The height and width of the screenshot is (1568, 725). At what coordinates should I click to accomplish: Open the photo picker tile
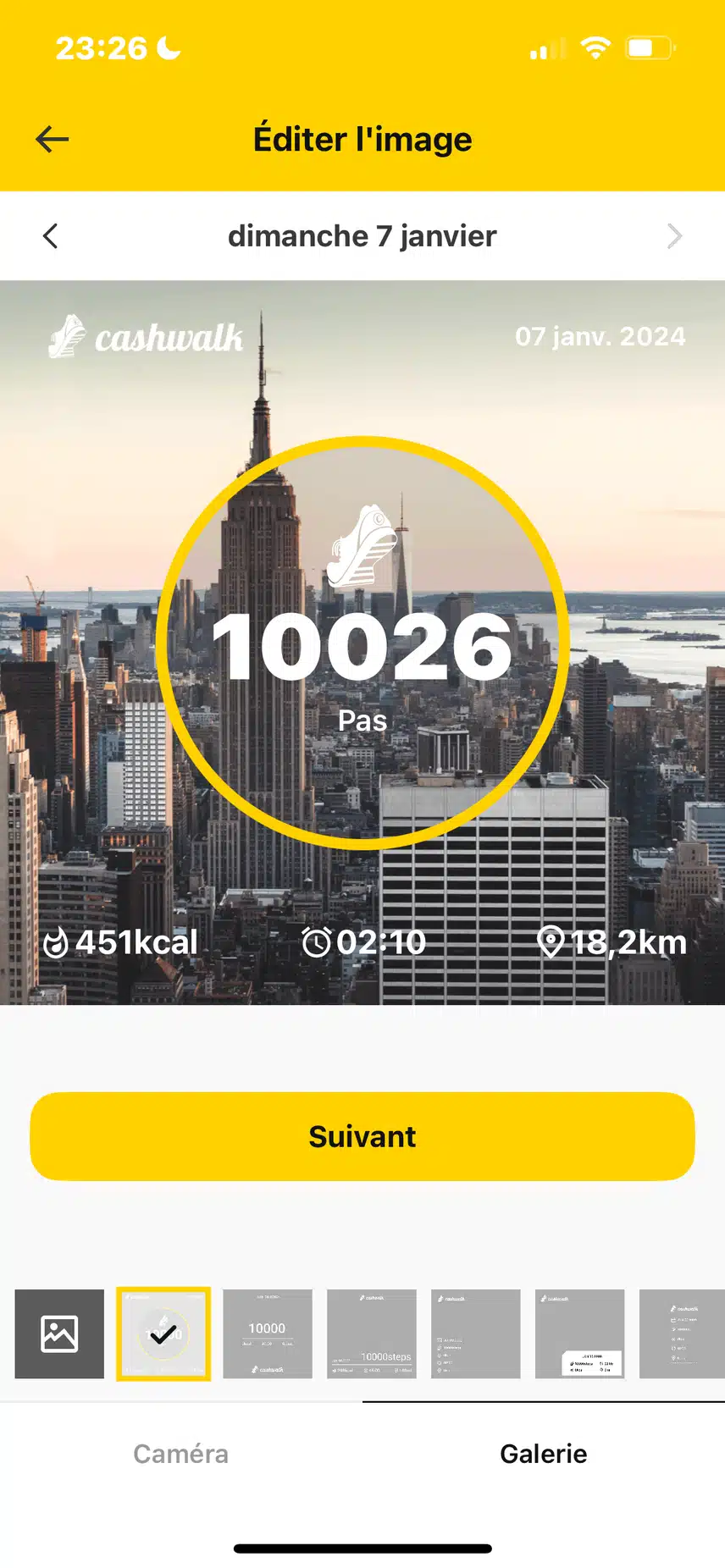[x=59, y=1333]
